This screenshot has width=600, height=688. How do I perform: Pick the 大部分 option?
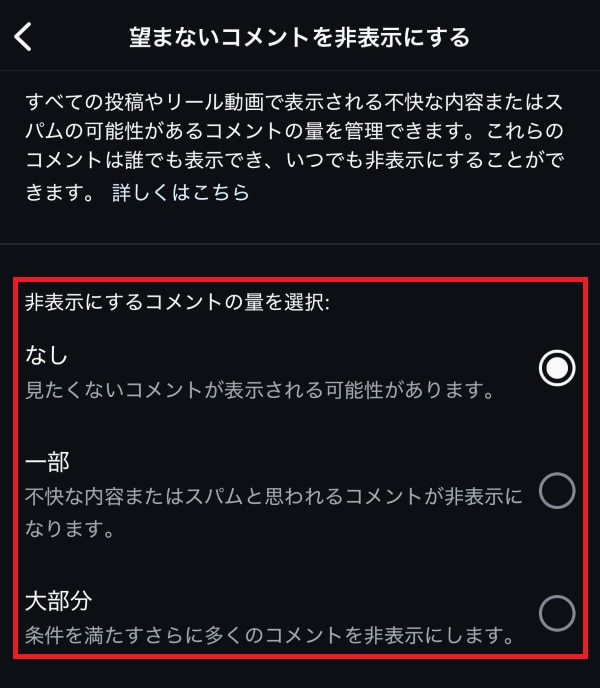tap(557, 612)
